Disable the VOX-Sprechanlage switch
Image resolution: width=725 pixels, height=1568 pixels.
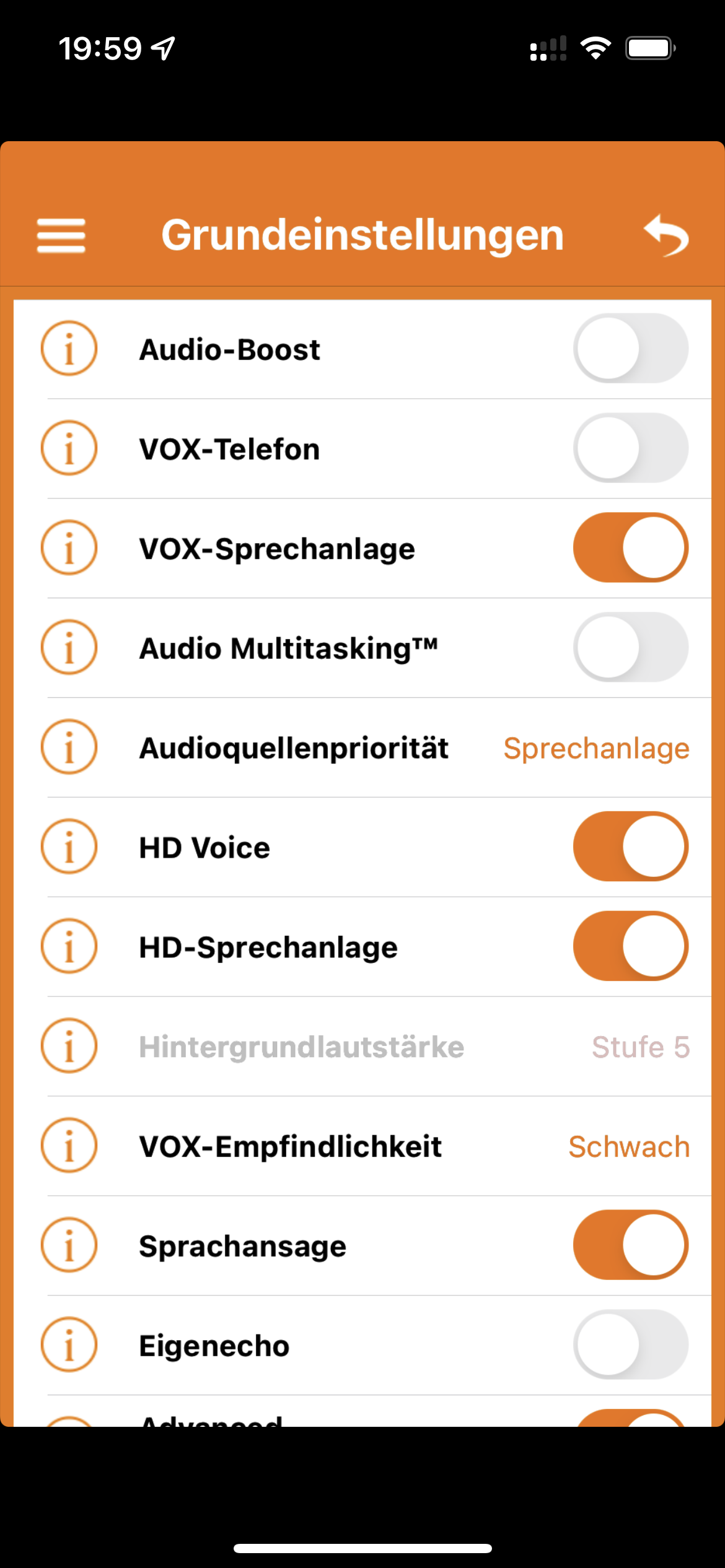tap(631, 548)
